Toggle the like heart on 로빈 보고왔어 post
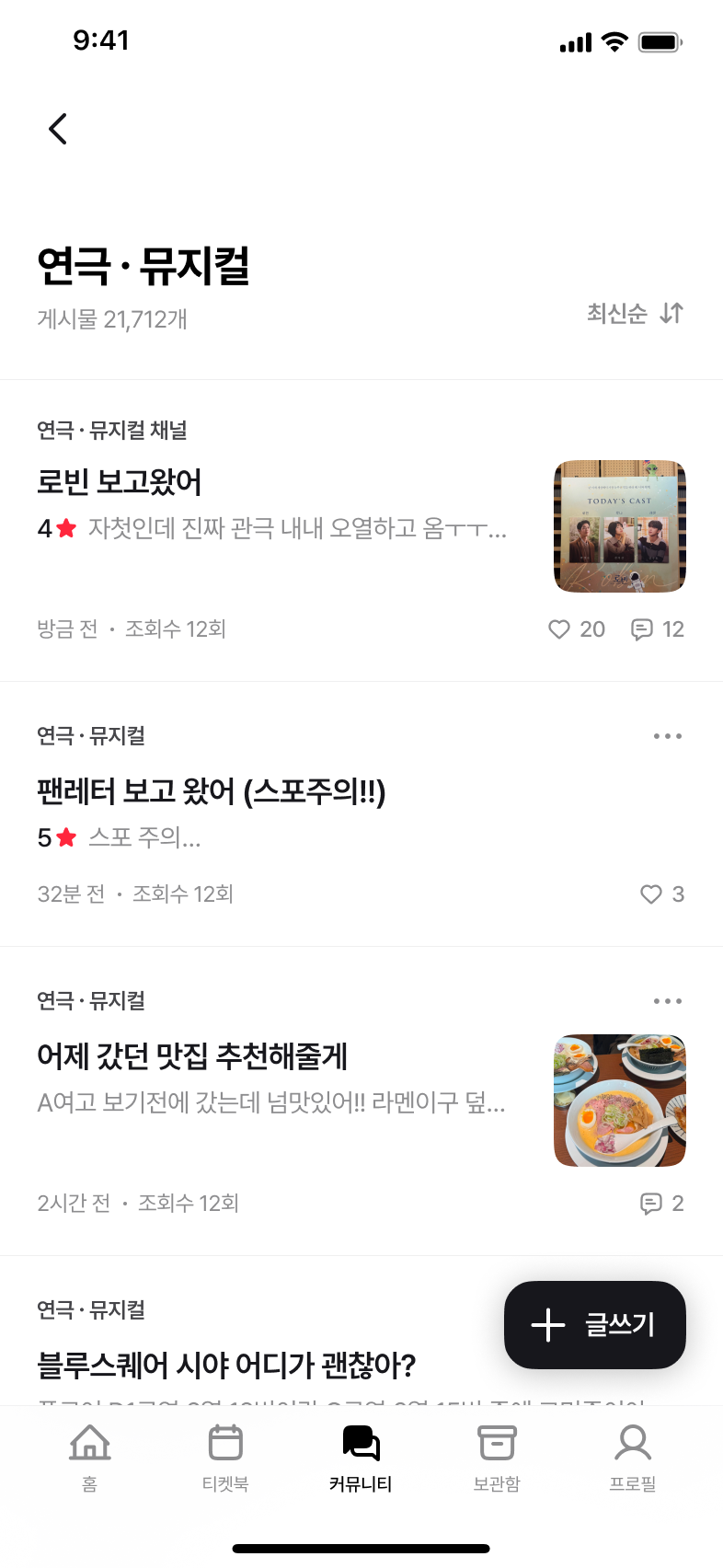Image resolution: width=723 pixels, height=1568 pixels. [x=558, y=628]
